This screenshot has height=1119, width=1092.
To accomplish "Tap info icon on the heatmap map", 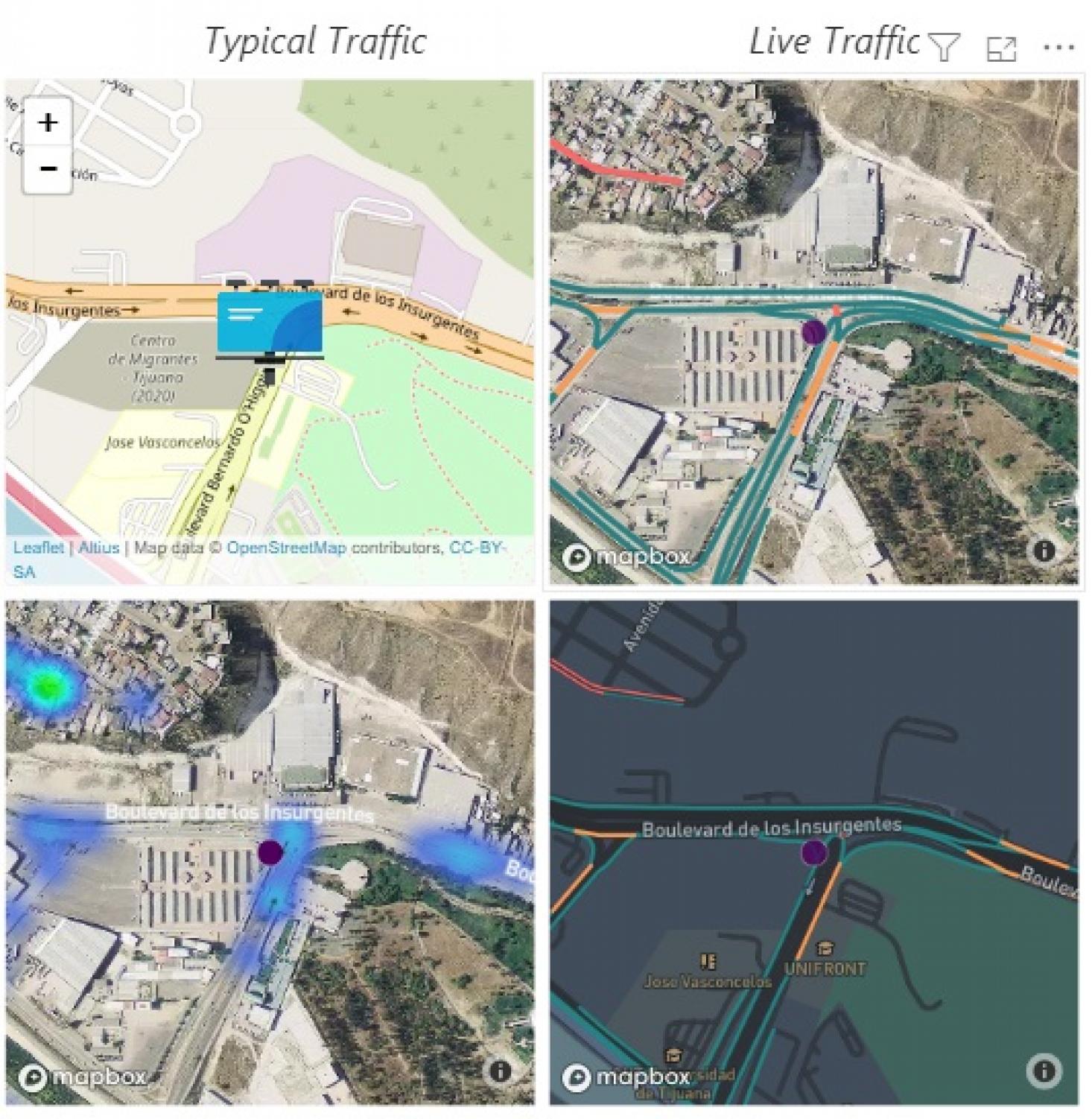I will coord(500,1071).
